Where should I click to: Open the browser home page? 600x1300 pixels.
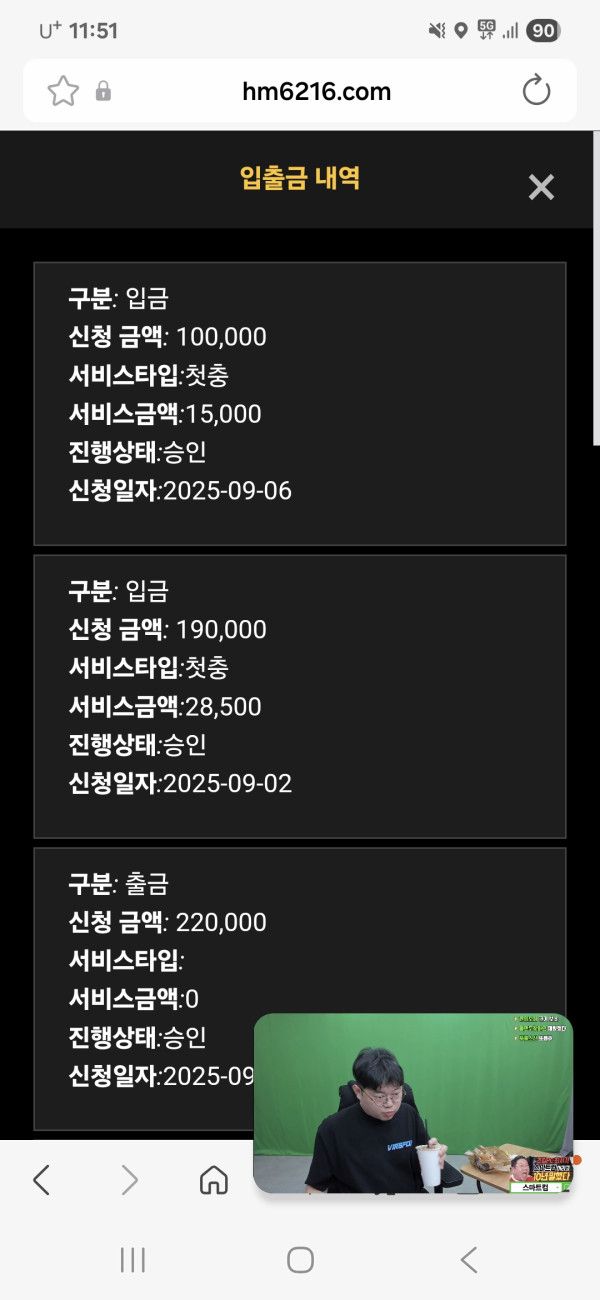click(x=213, y=1181)
